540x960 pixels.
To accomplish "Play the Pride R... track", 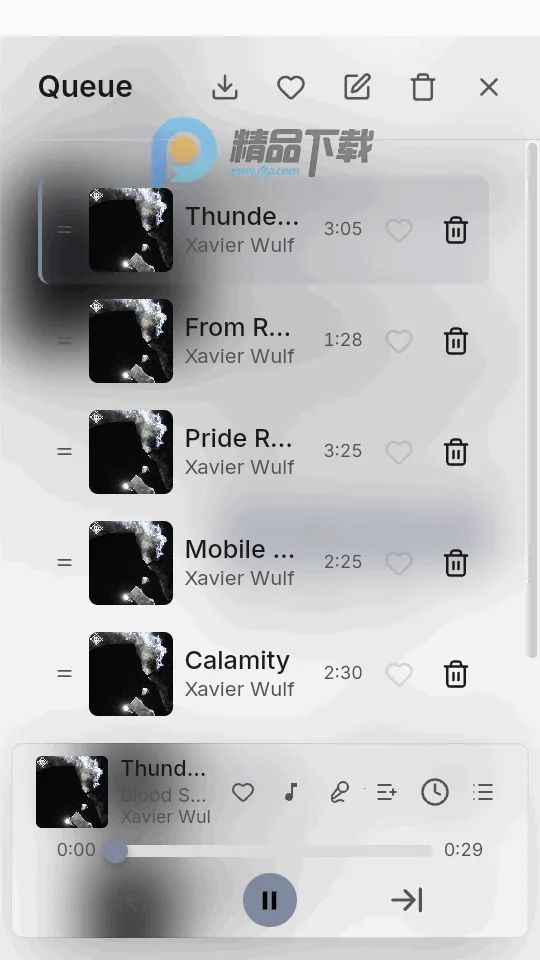I will [x=263, y=452].
